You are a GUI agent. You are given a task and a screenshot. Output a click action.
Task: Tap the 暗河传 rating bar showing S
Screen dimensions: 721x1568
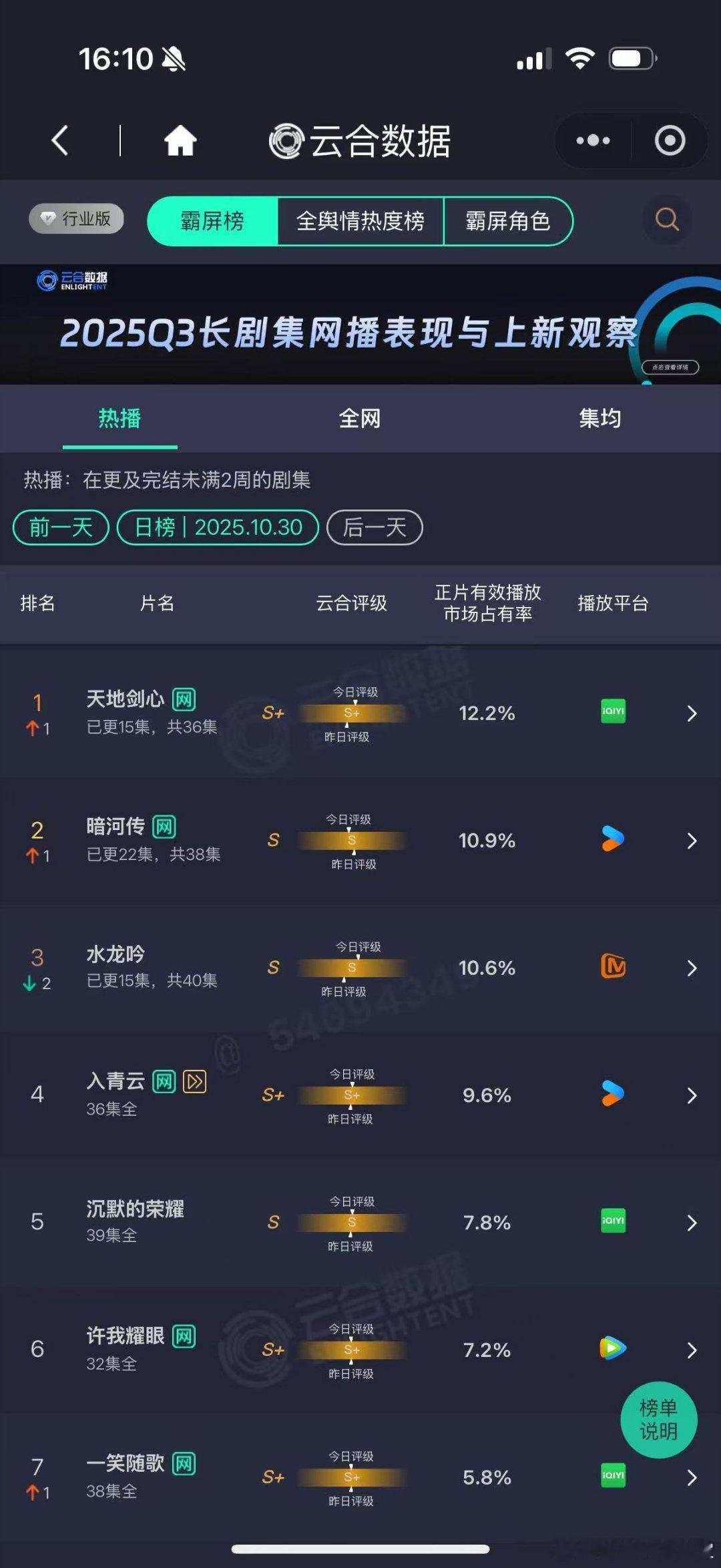point(352,841)
